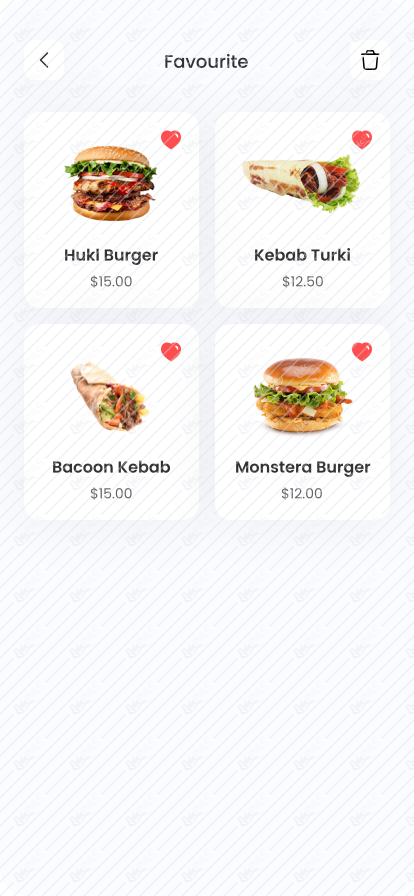Open the Huki Burger card
This screenshot has width=414, height=896.
(x=112, y=210)
